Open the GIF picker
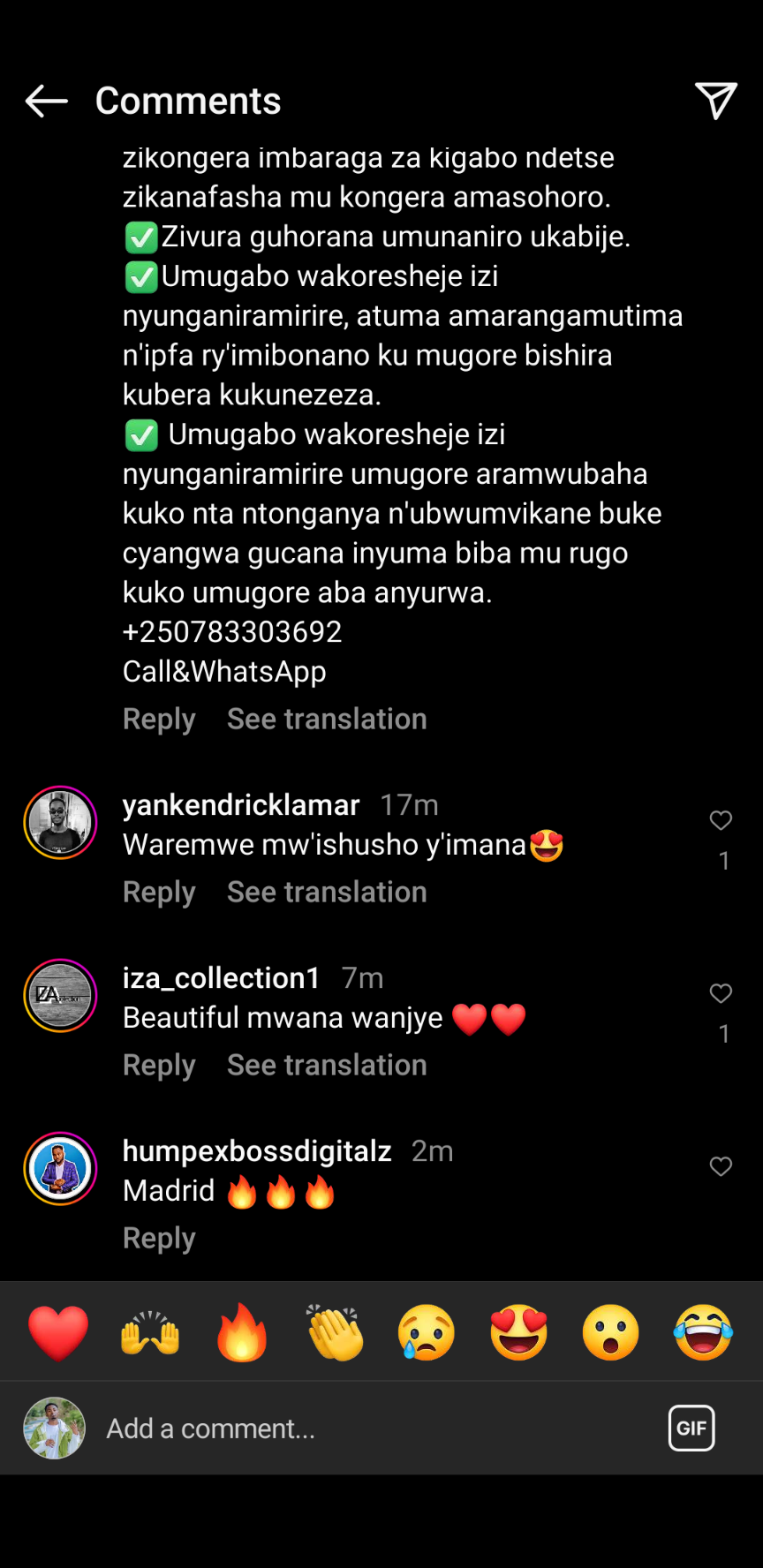The height and width of the screenshot is (1568, 763). click(x=691, y=1429)
